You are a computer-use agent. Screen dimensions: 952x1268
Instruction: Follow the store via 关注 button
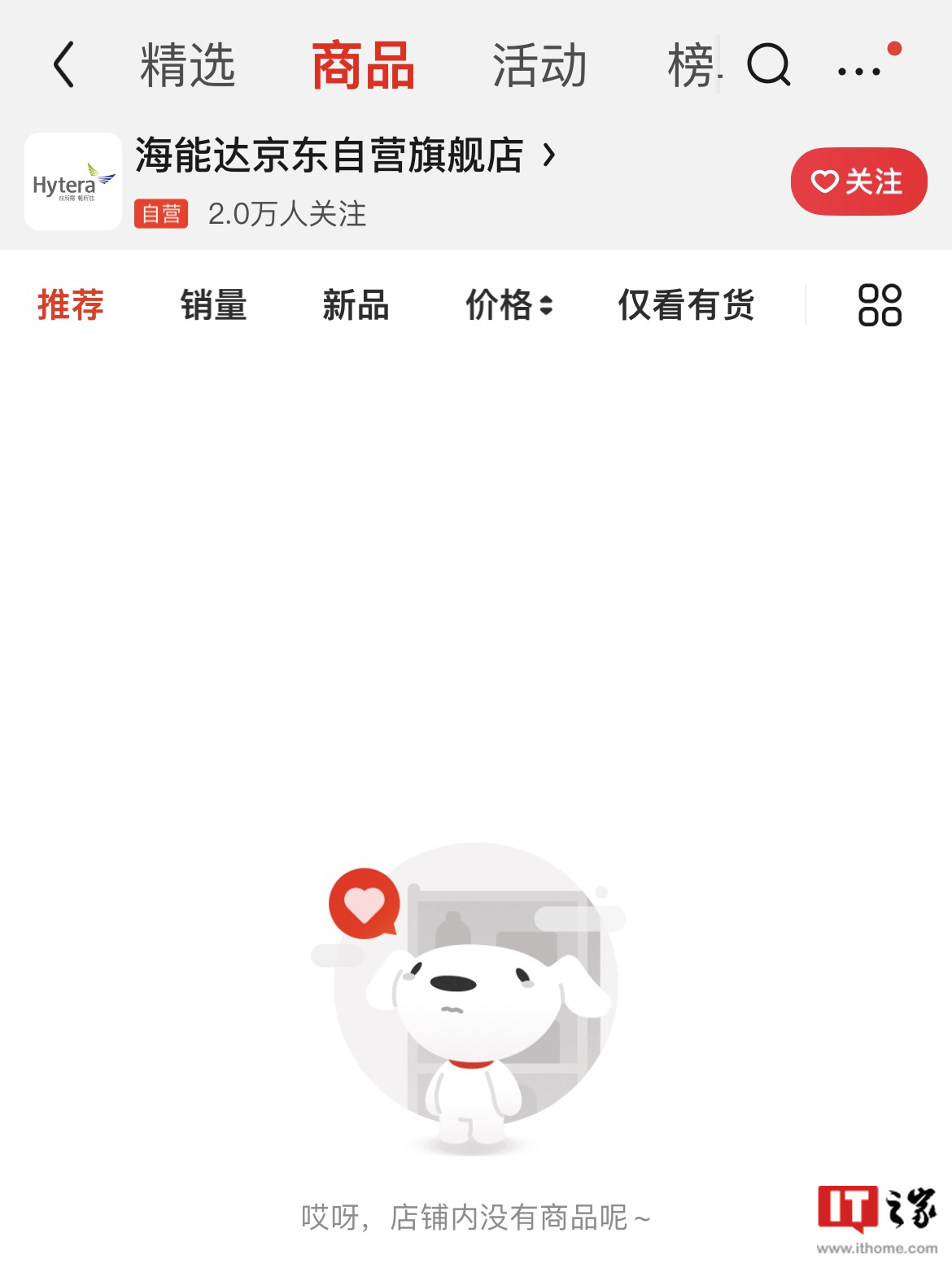[860, 183]
